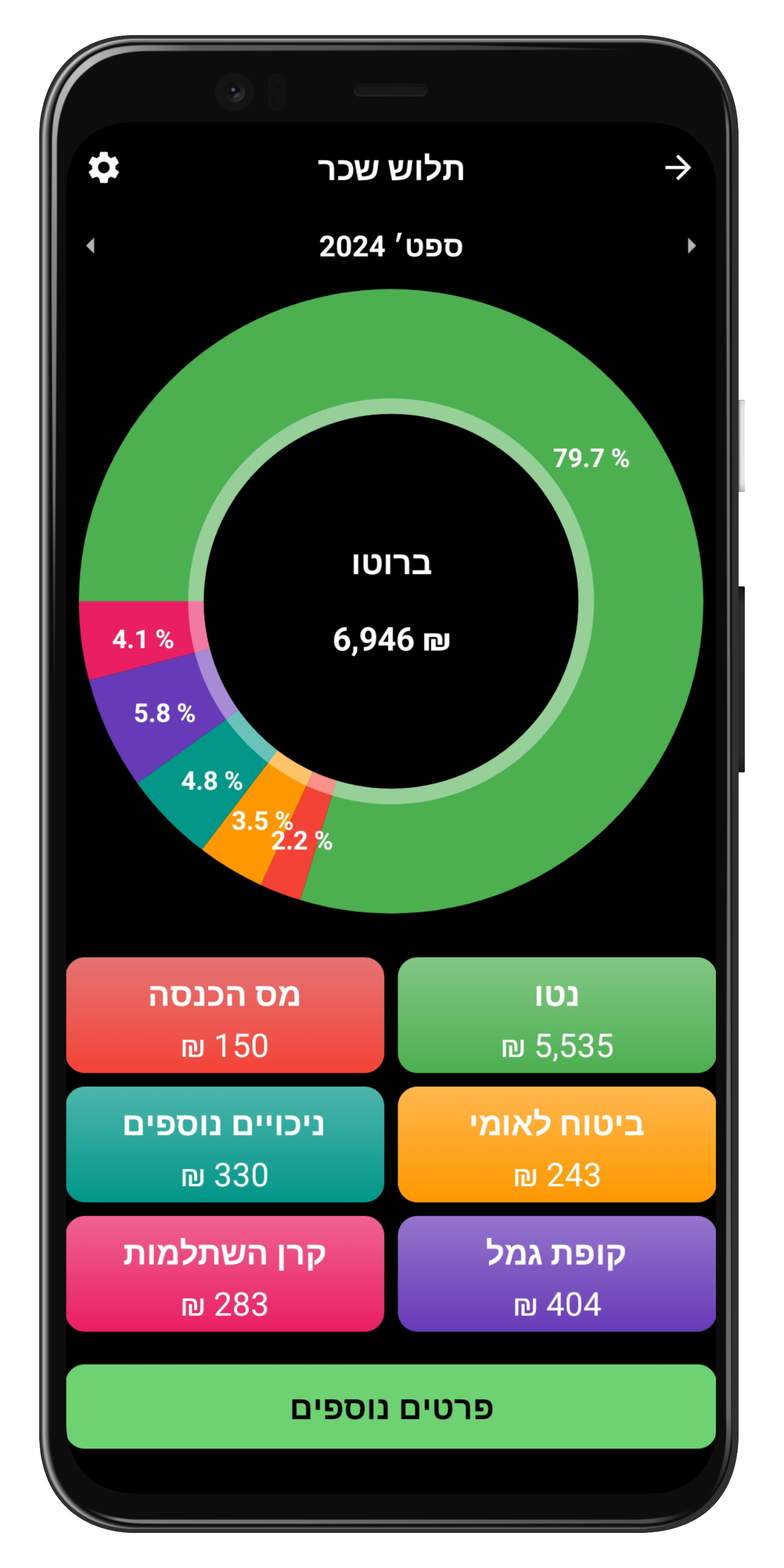Open the קרן השתלמות 283 card

point(225,1273)
